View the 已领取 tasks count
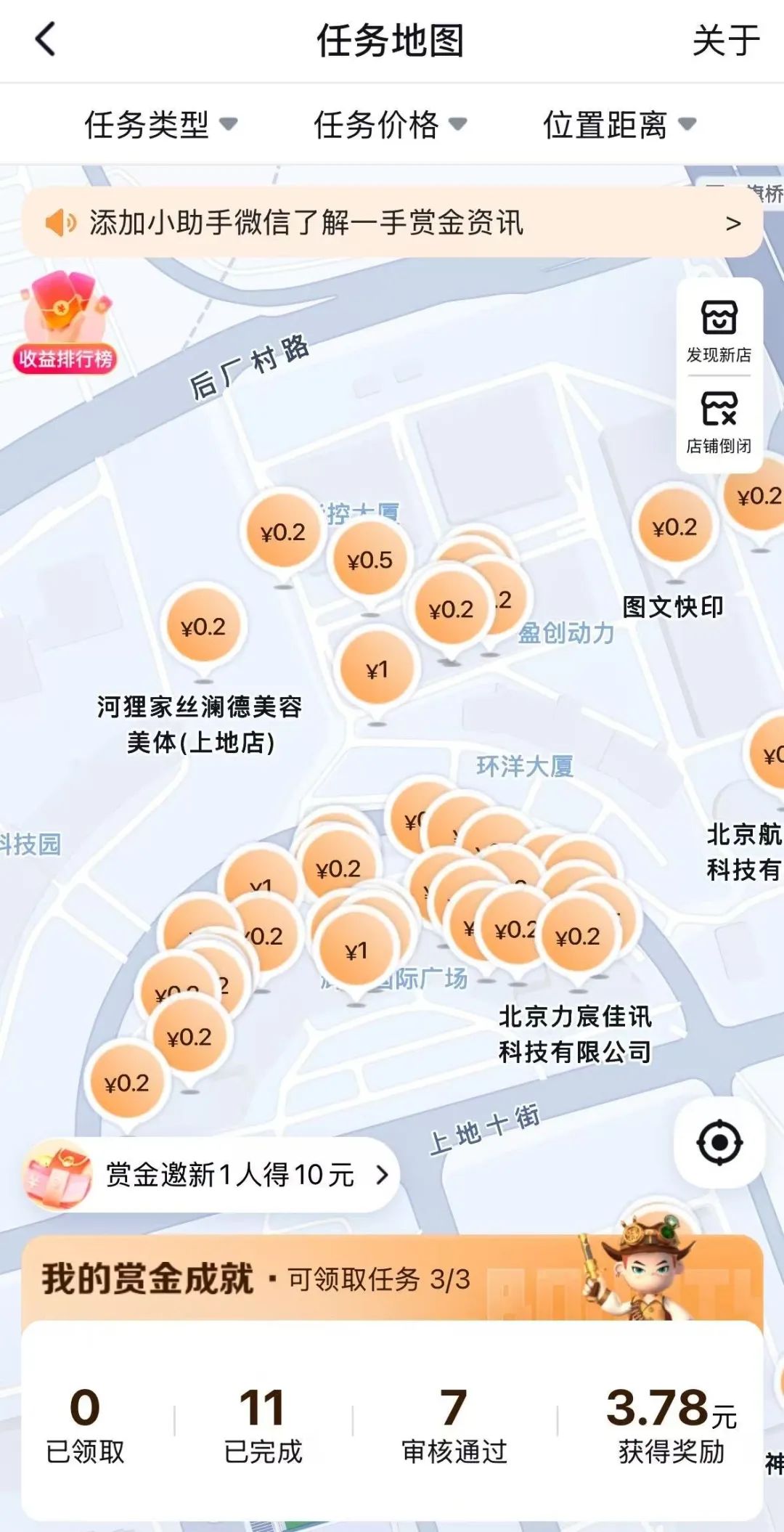The height and width of the screenshot is (1532, 784). pyautogui.click(x=86, y=1426)
